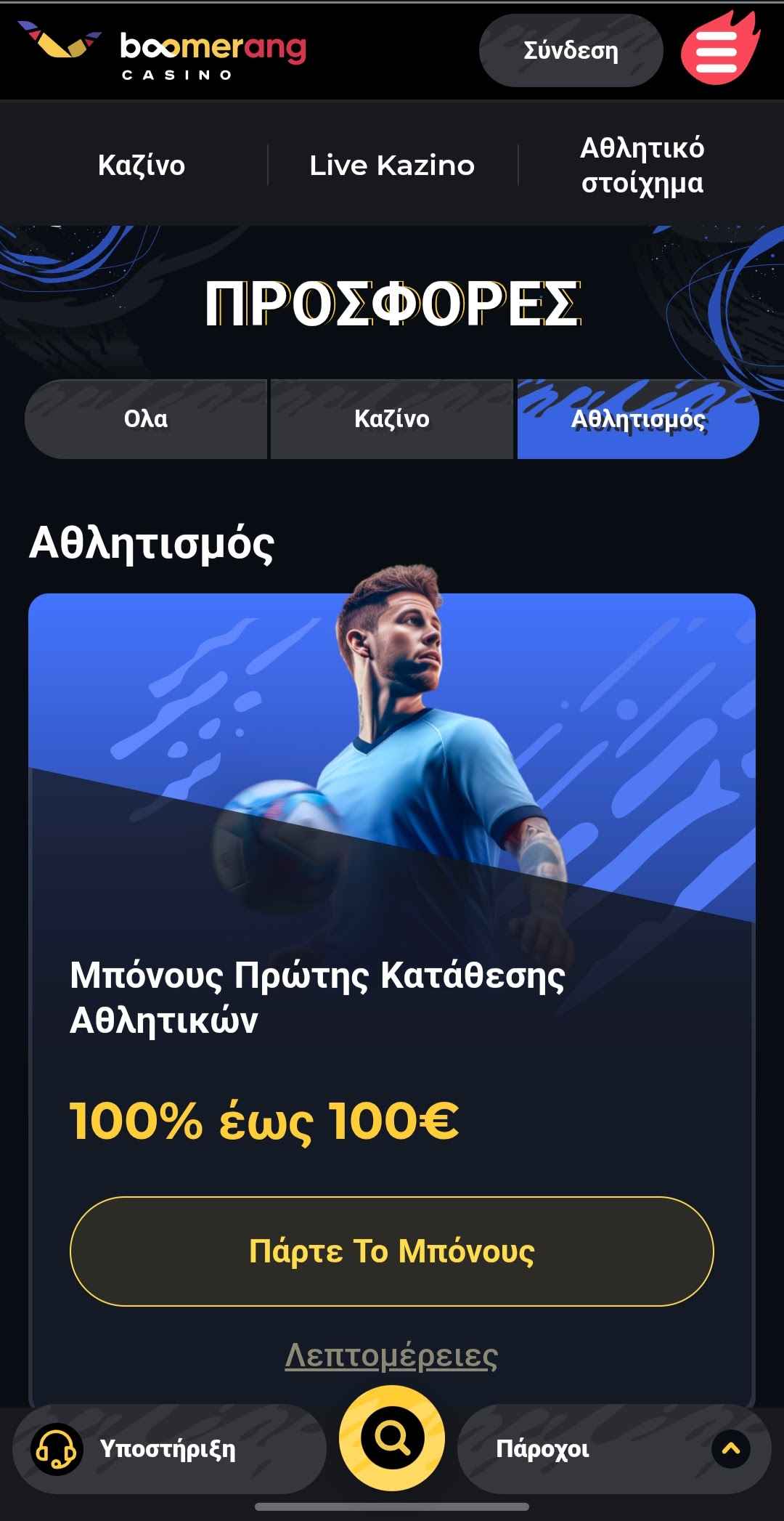Switch to Αθλητικό στοίχημα
The height and width of the screenshot is (1521, 784).
[x=642, y=166]
